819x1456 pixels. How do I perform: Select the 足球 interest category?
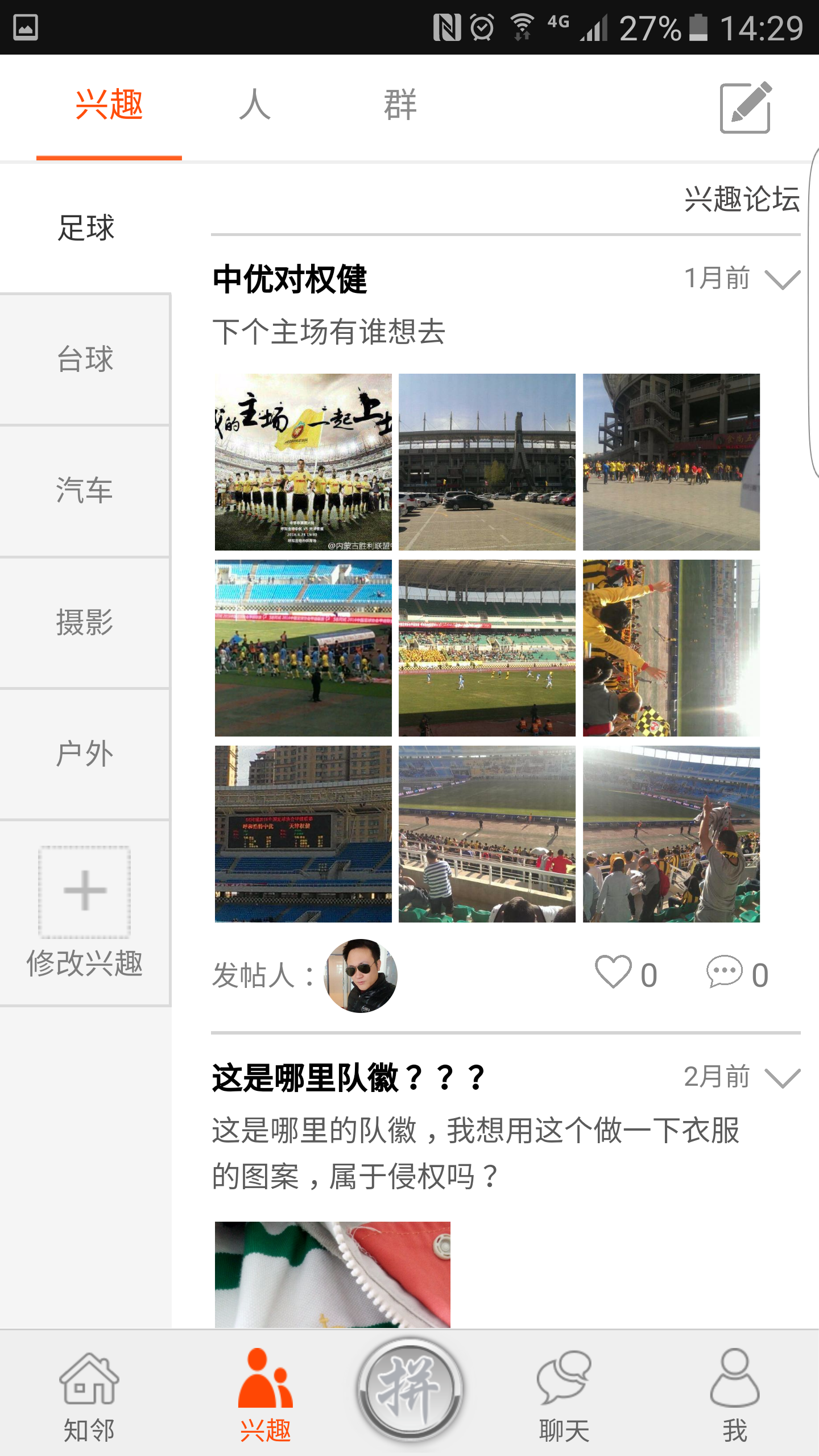[84, 226]
